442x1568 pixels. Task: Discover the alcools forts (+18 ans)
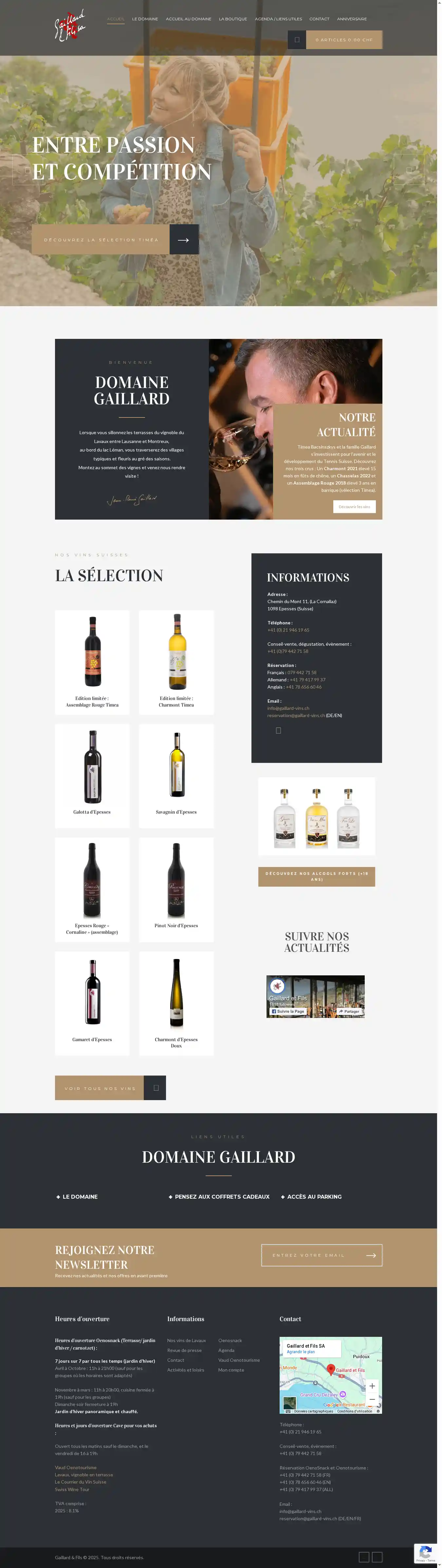click(317, 876)
